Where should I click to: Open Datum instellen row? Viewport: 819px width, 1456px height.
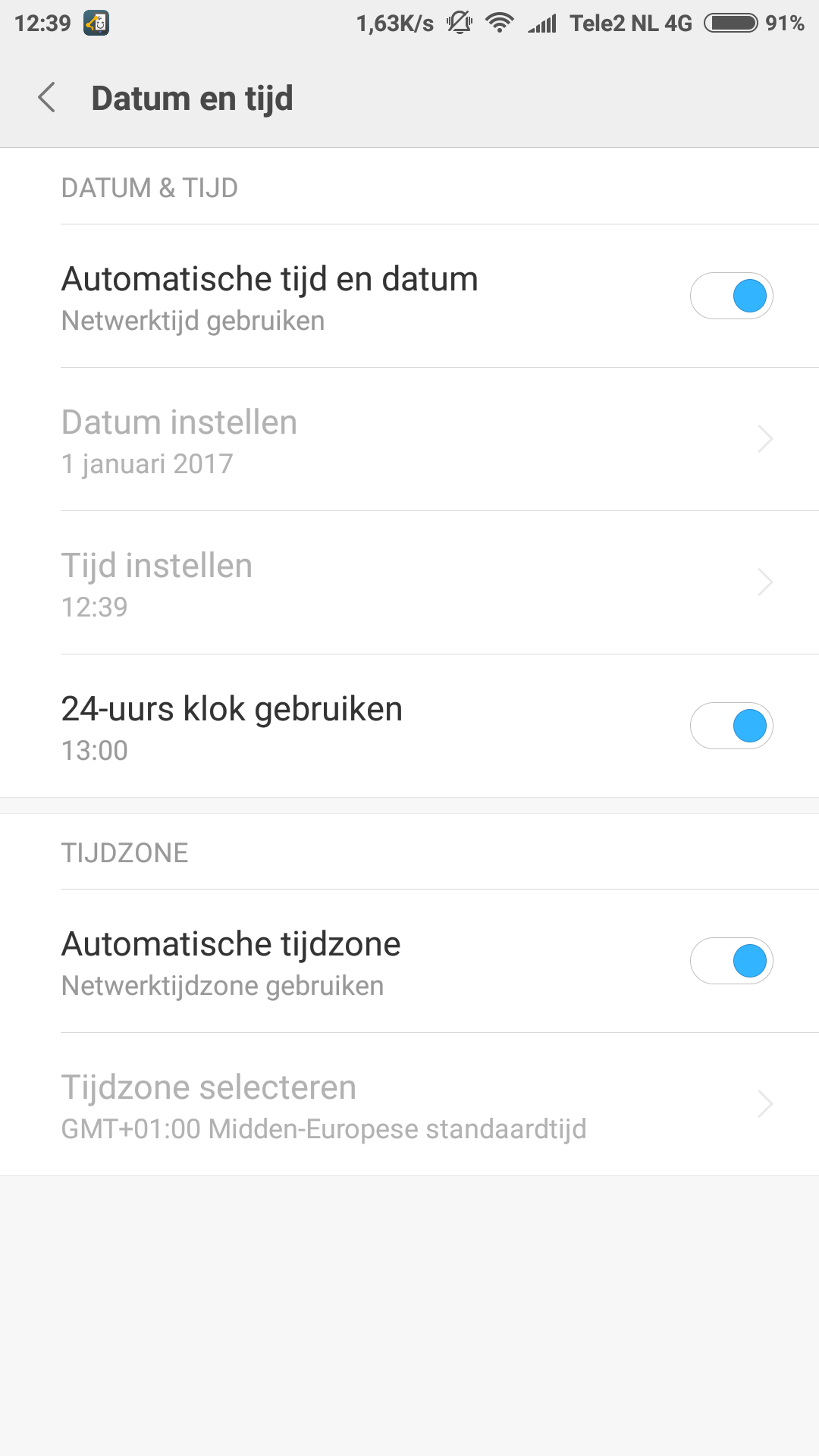tap(409, 439)
